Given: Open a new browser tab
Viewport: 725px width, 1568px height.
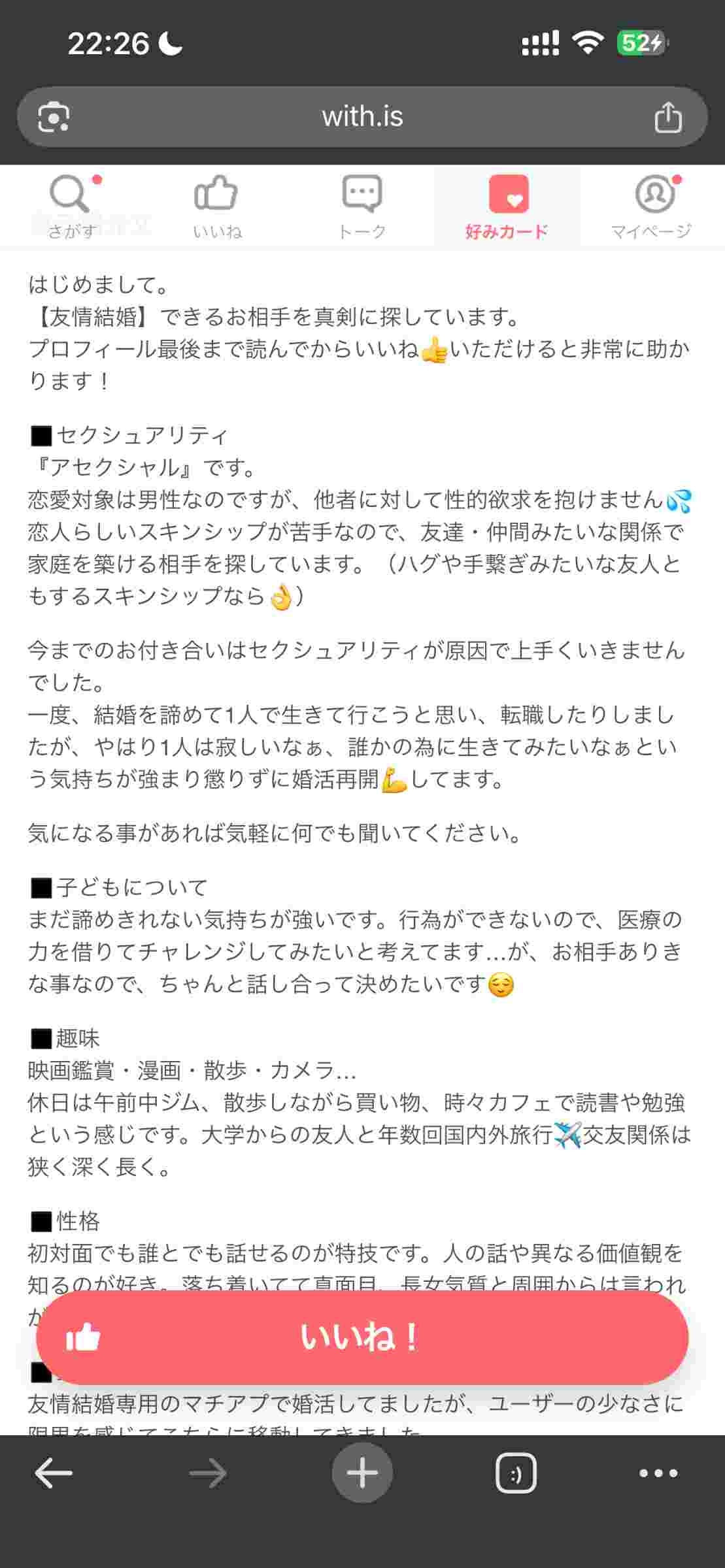Looking at the screenshot, I should (362, 1473).
